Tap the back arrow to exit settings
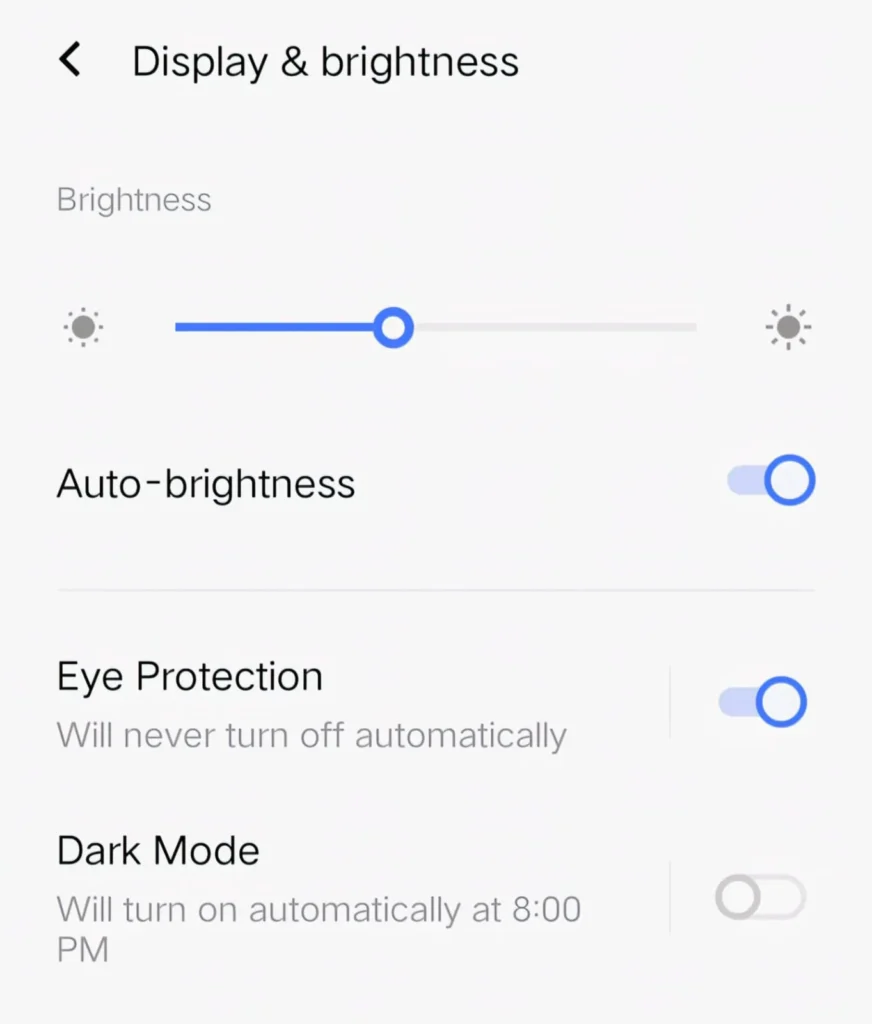Viewport: 872px width, 1024px height. [69, 59]
